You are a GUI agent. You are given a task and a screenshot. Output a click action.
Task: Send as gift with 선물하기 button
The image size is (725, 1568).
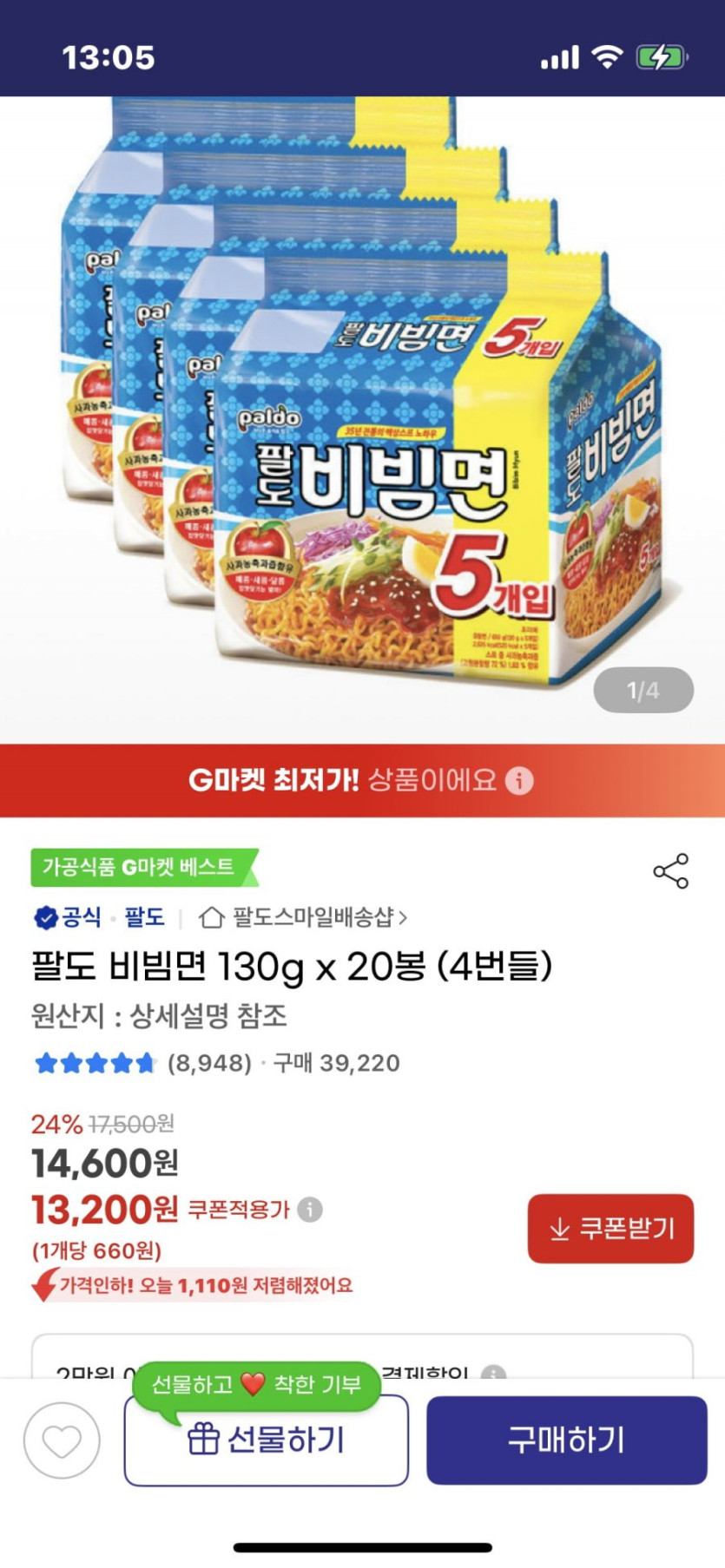point(267,1440)
